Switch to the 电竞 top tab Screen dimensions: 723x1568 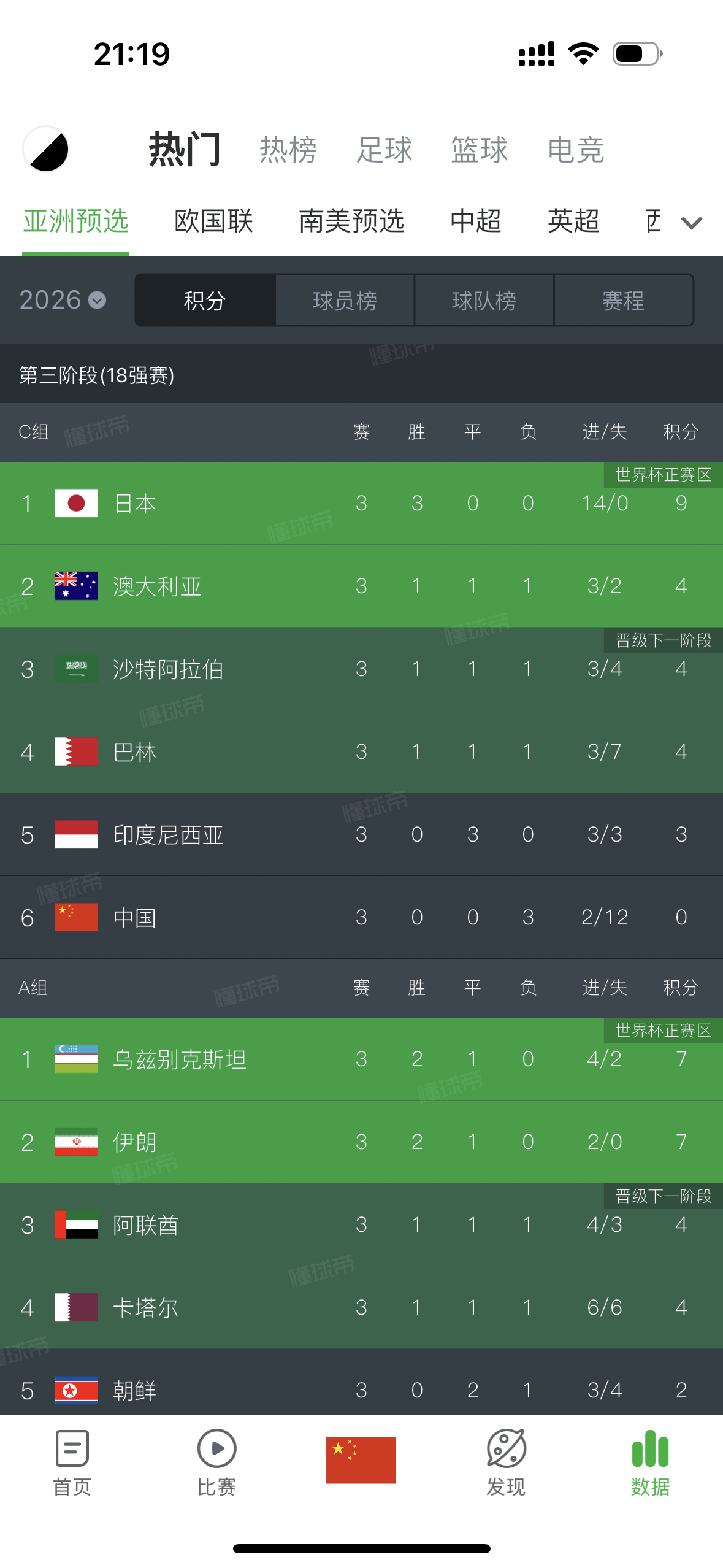pyautogui.click(x=576, y=150)
